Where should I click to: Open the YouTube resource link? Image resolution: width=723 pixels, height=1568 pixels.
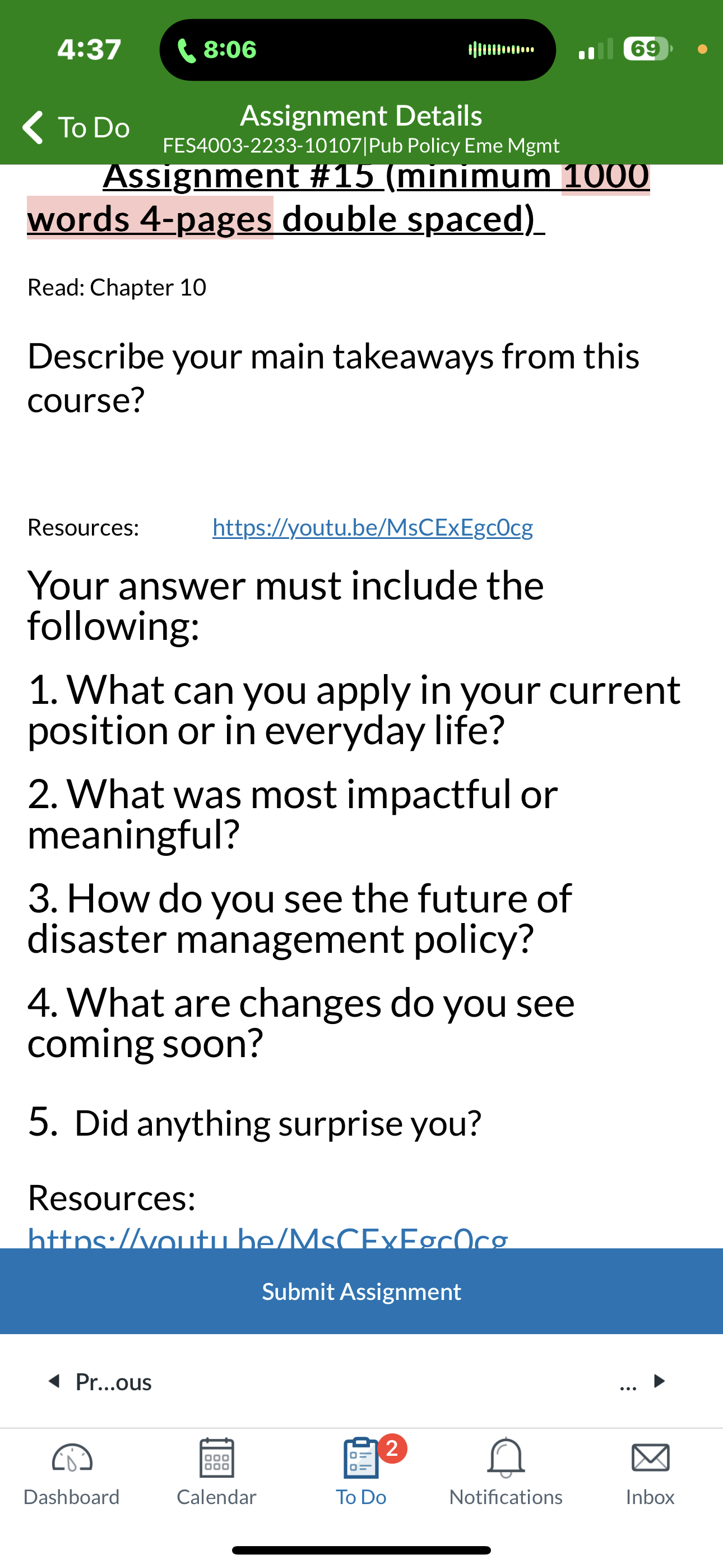point(373,527)
